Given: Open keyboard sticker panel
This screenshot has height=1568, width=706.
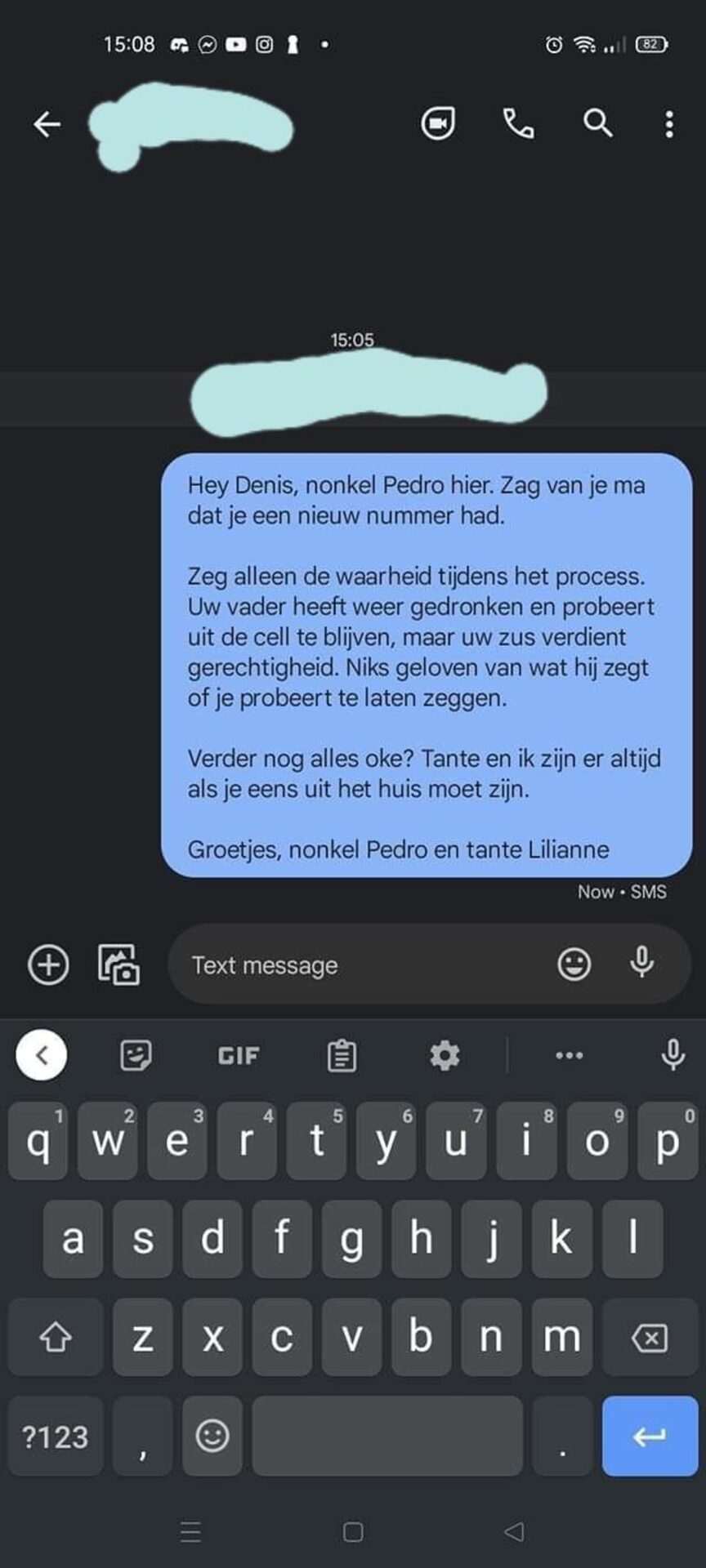Looking at the screenshot, I should [136, 1055].
